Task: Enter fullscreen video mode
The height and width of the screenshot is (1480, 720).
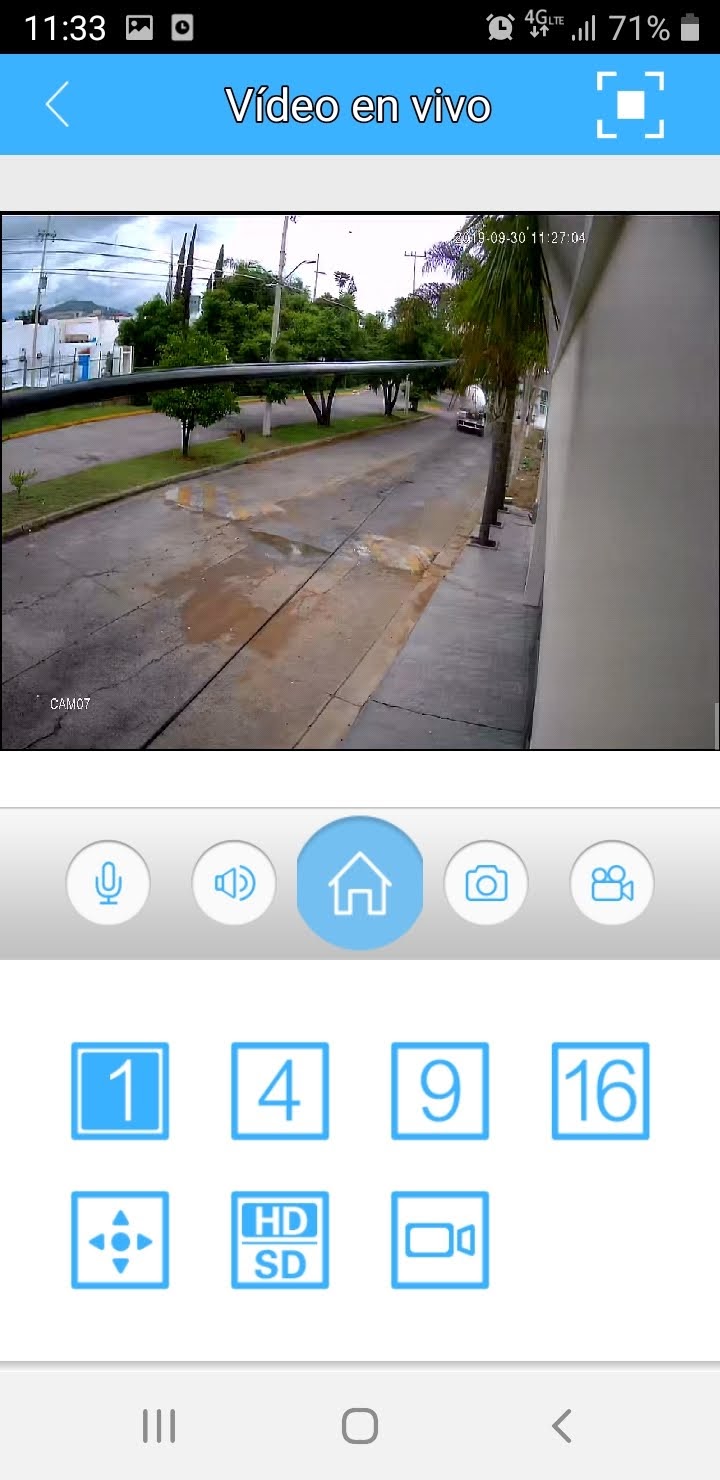Action: (x=630, y=105)
